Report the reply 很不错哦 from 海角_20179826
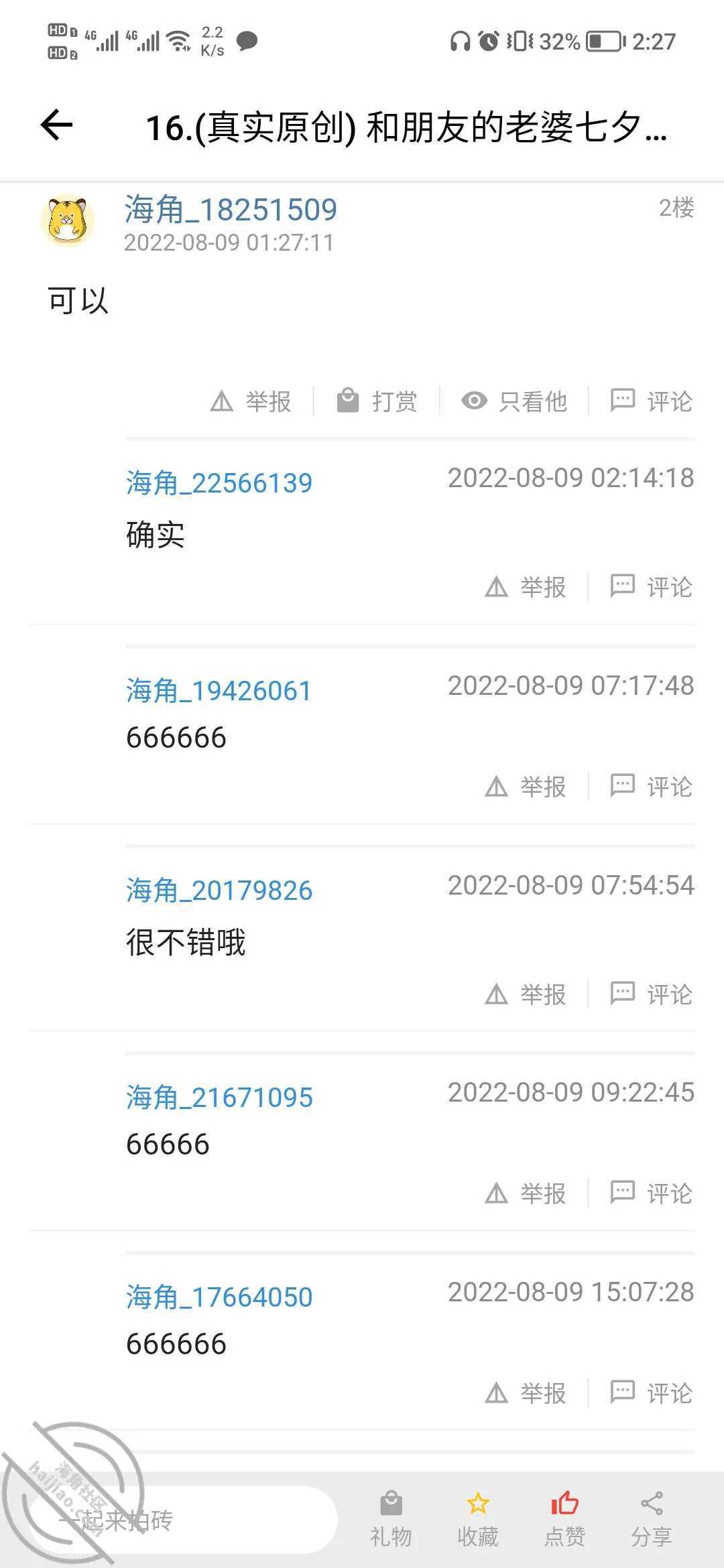724x1568 pixels. [526, 994]
